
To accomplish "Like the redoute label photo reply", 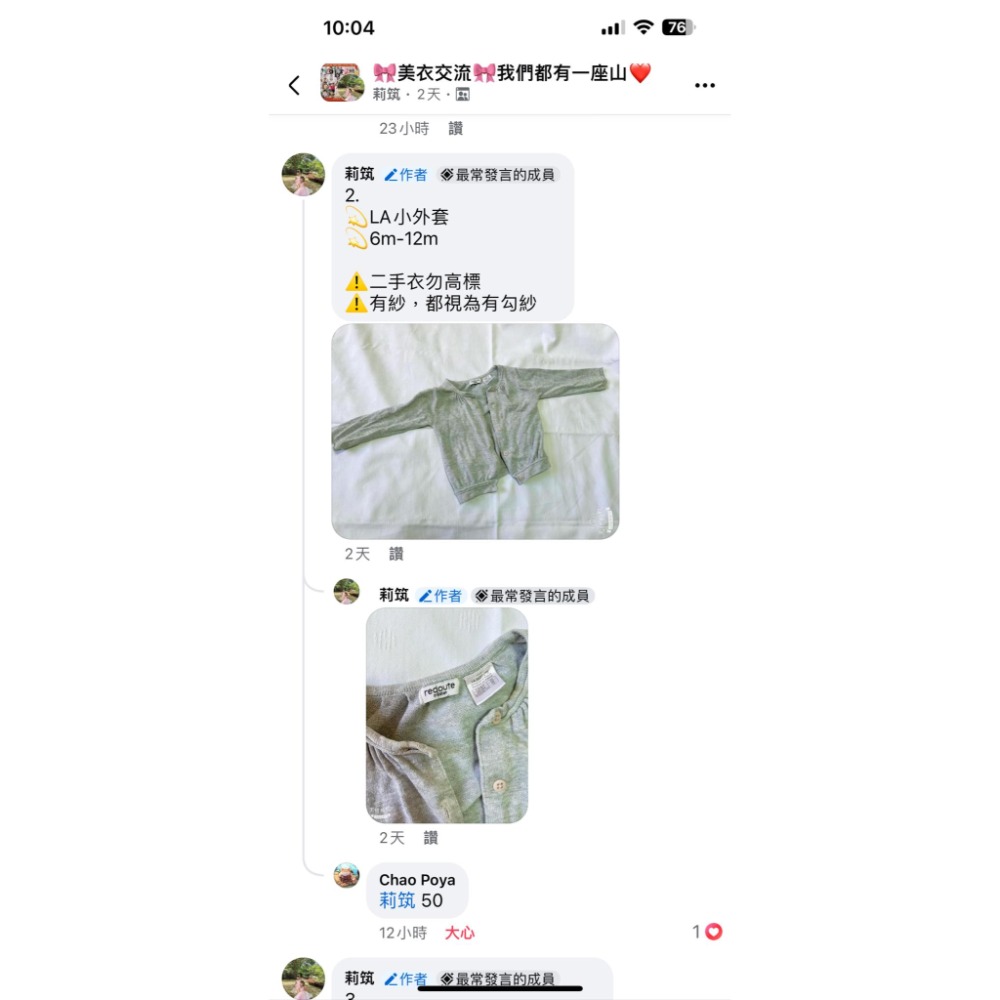I will pos(430,838).
